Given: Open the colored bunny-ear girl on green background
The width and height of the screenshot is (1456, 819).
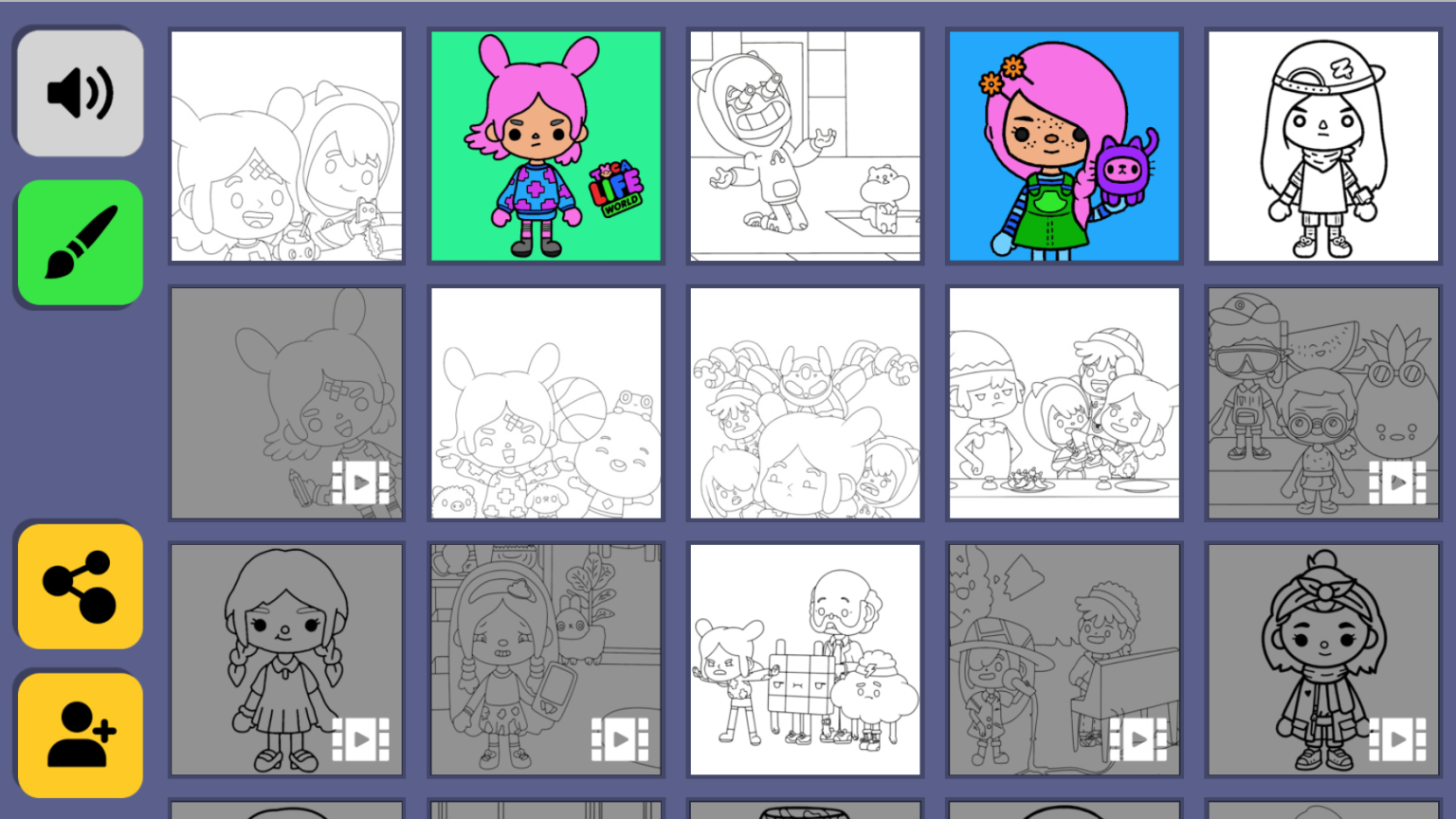Looking at the screenshot, I should click(546, 146).
